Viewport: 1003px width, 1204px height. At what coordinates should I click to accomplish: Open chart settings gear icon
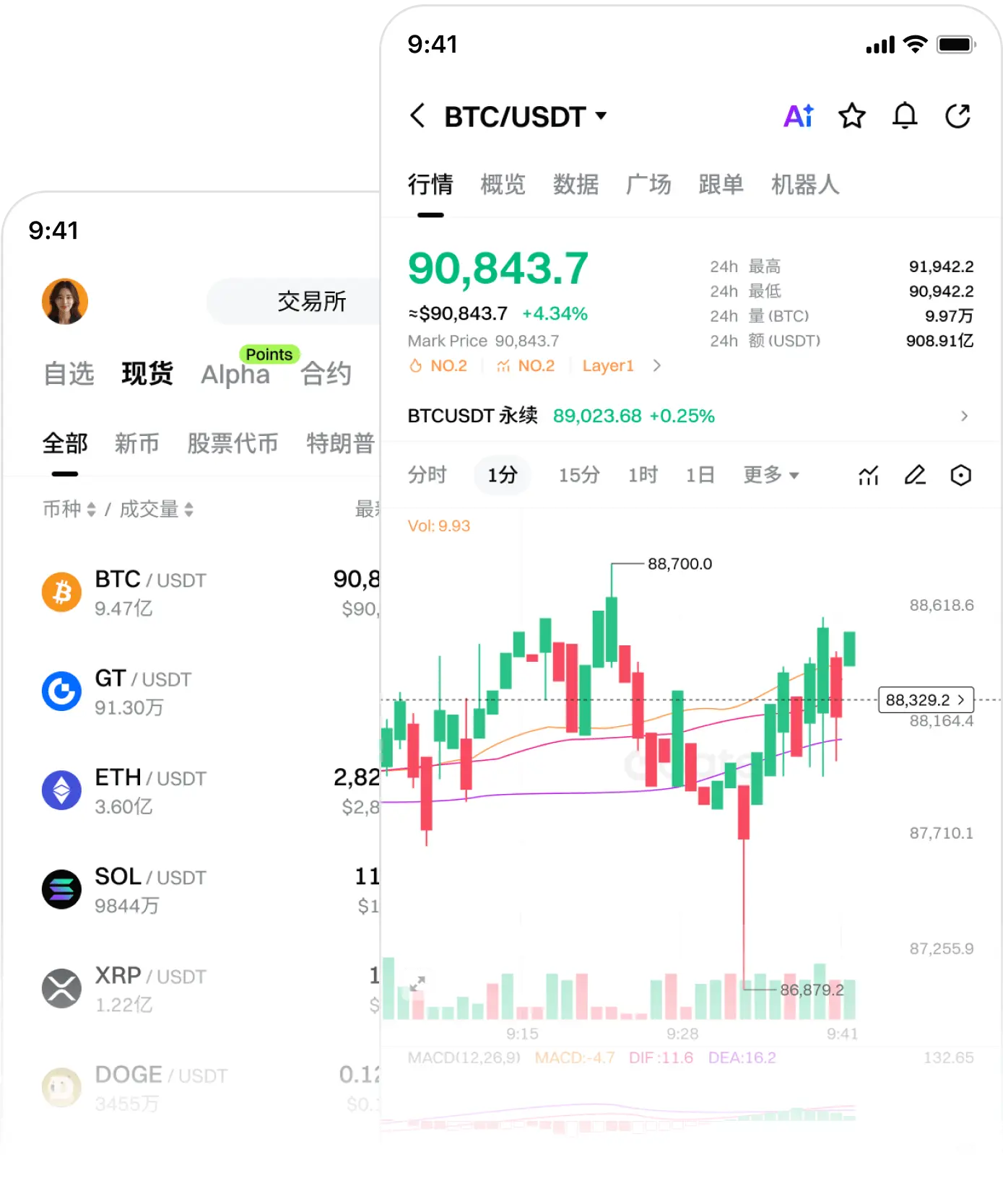point(960,475)
